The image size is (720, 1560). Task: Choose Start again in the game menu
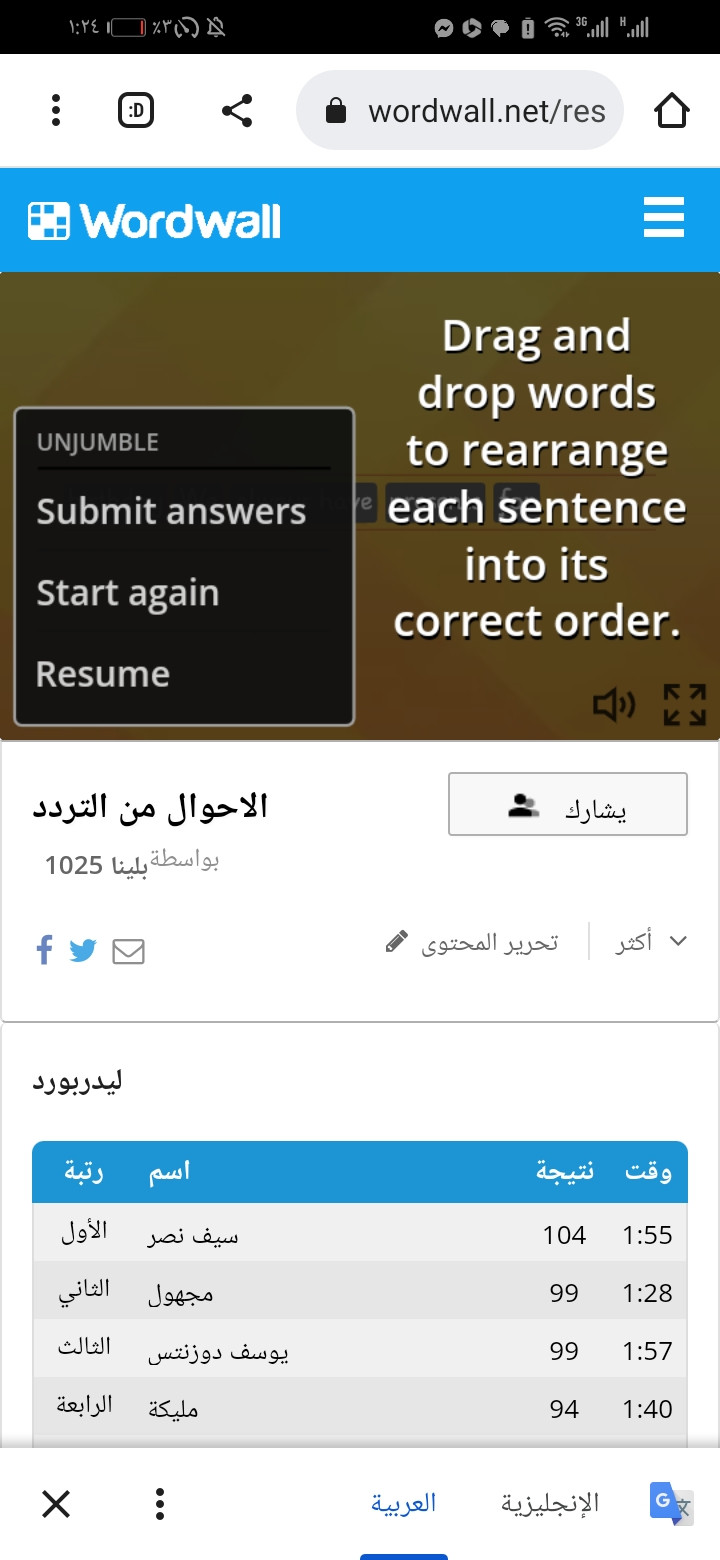[128, 593]
